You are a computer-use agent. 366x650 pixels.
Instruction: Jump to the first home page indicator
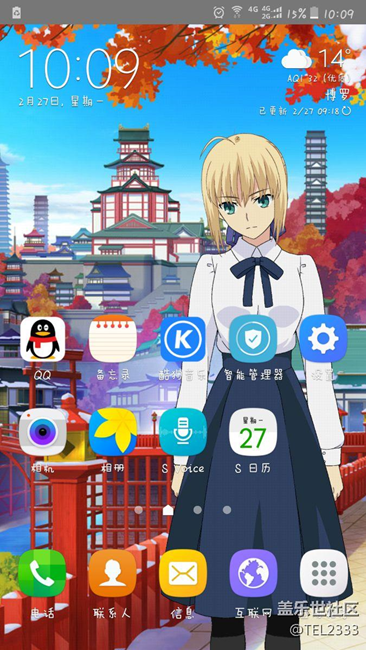click(x=139, y=509)
